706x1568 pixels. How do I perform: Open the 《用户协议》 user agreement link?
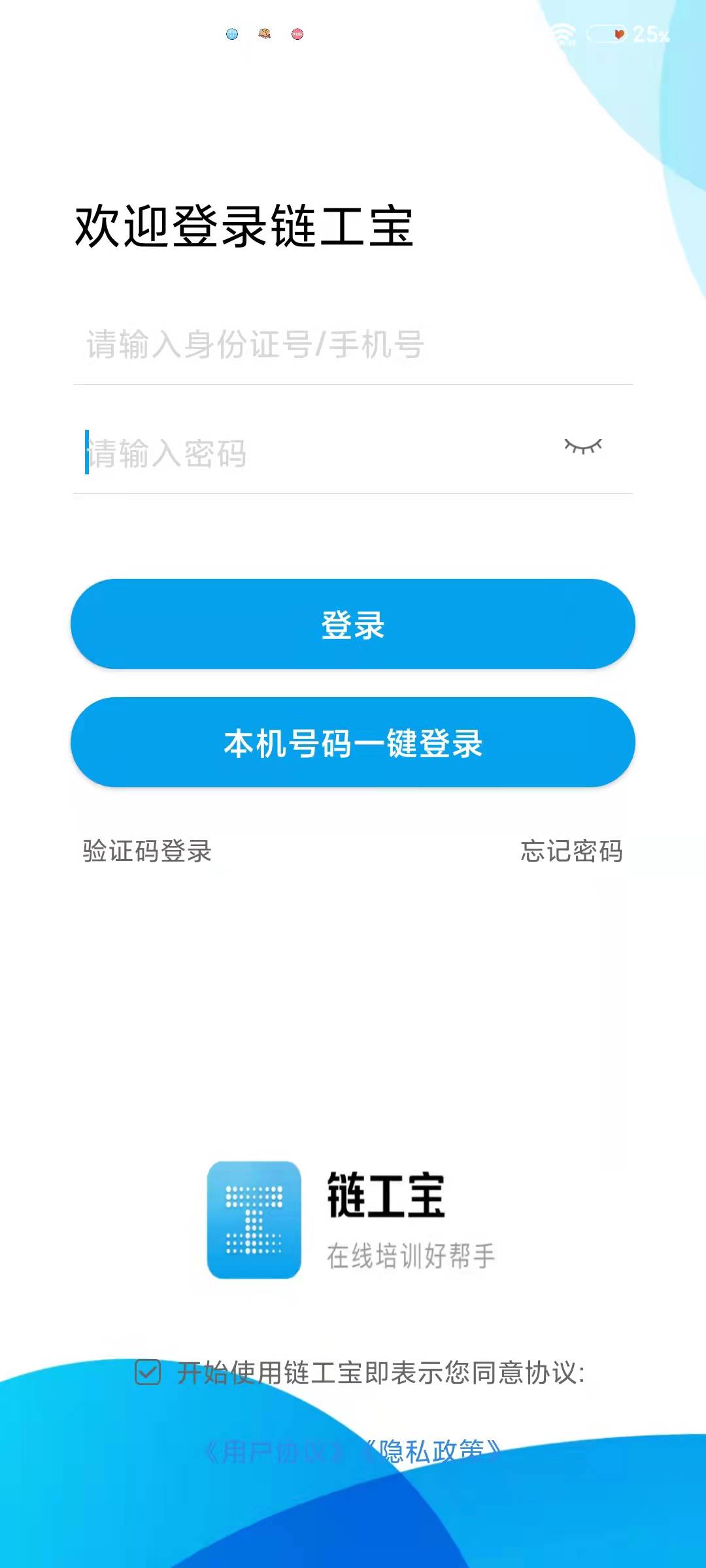275,1452
